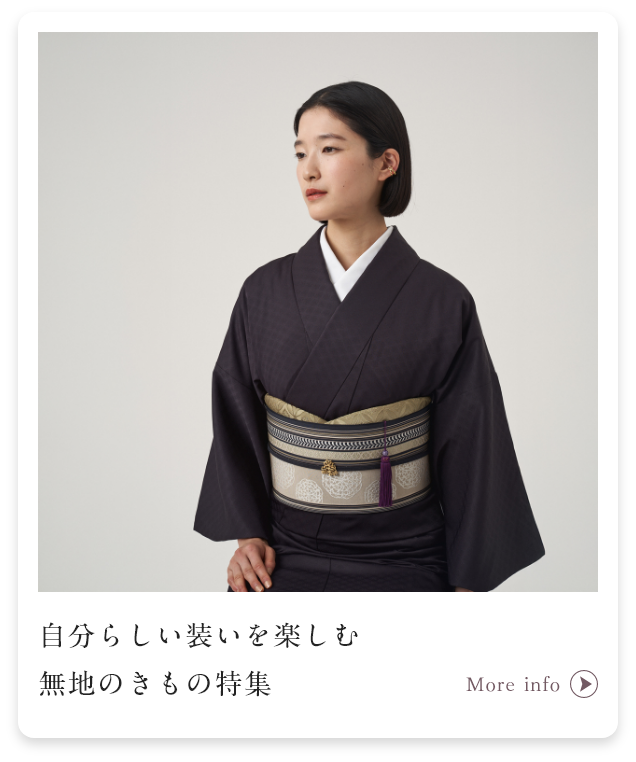Open the More info link
The height and width of the screenshot is (762, 636).
[530, 685]
